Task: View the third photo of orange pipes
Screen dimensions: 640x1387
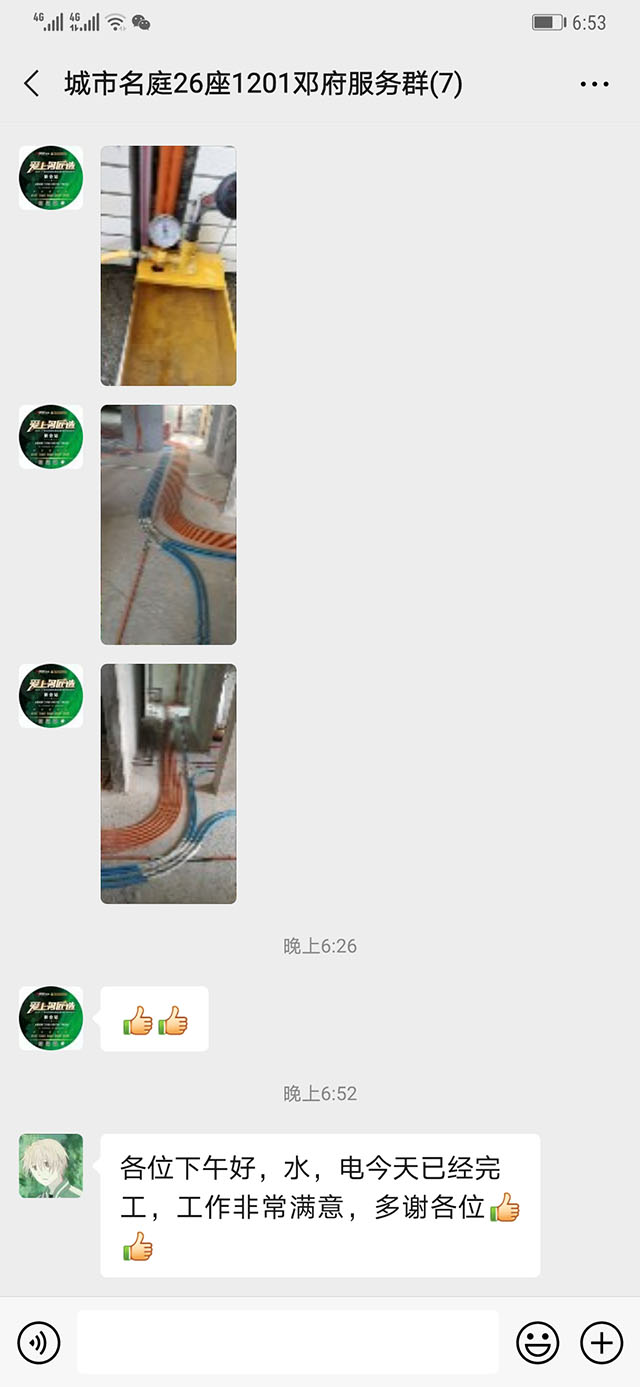Action: [168, 784]
